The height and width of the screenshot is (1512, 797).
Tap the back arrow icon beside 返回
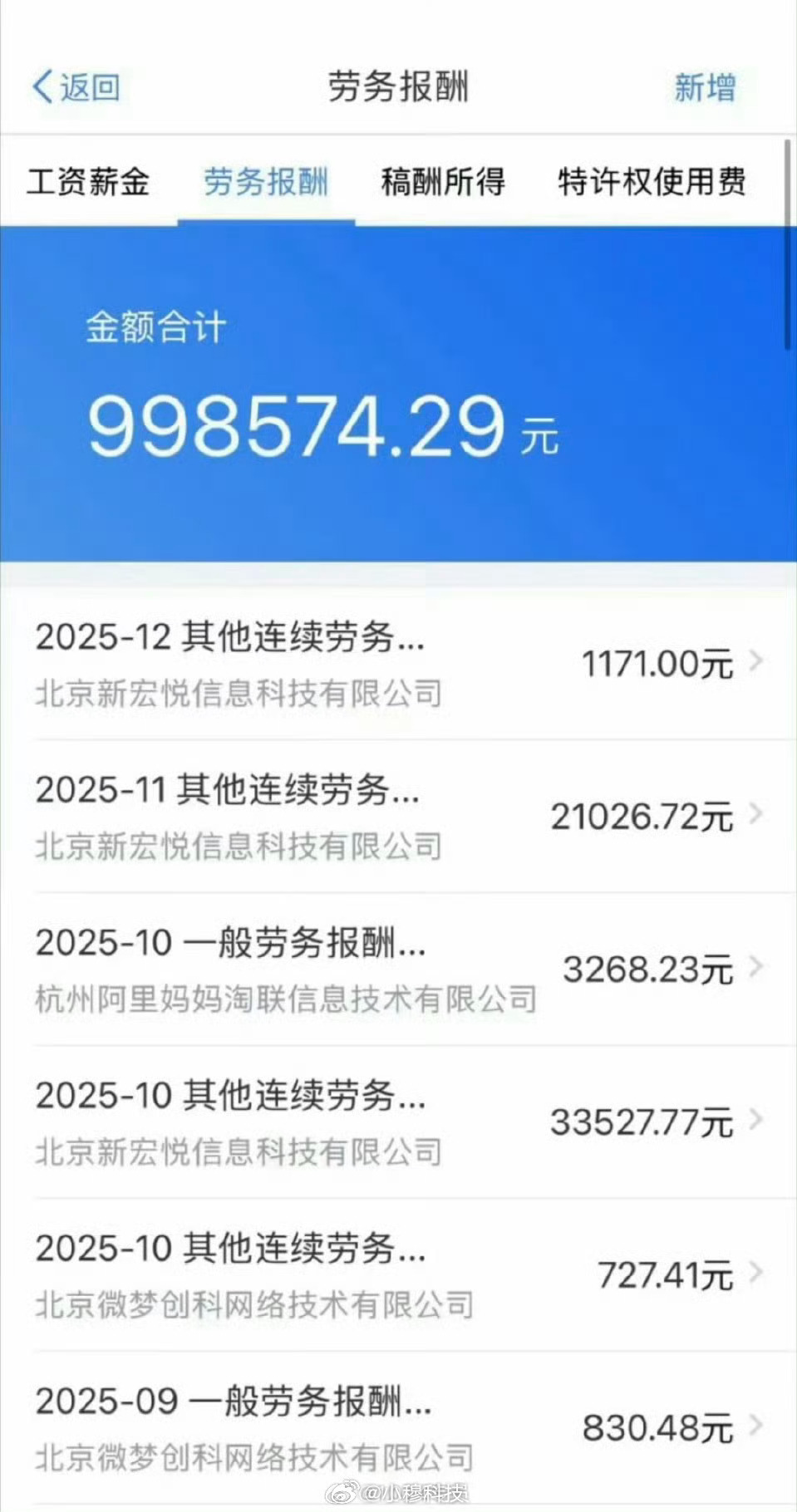[x=42, y=84]
